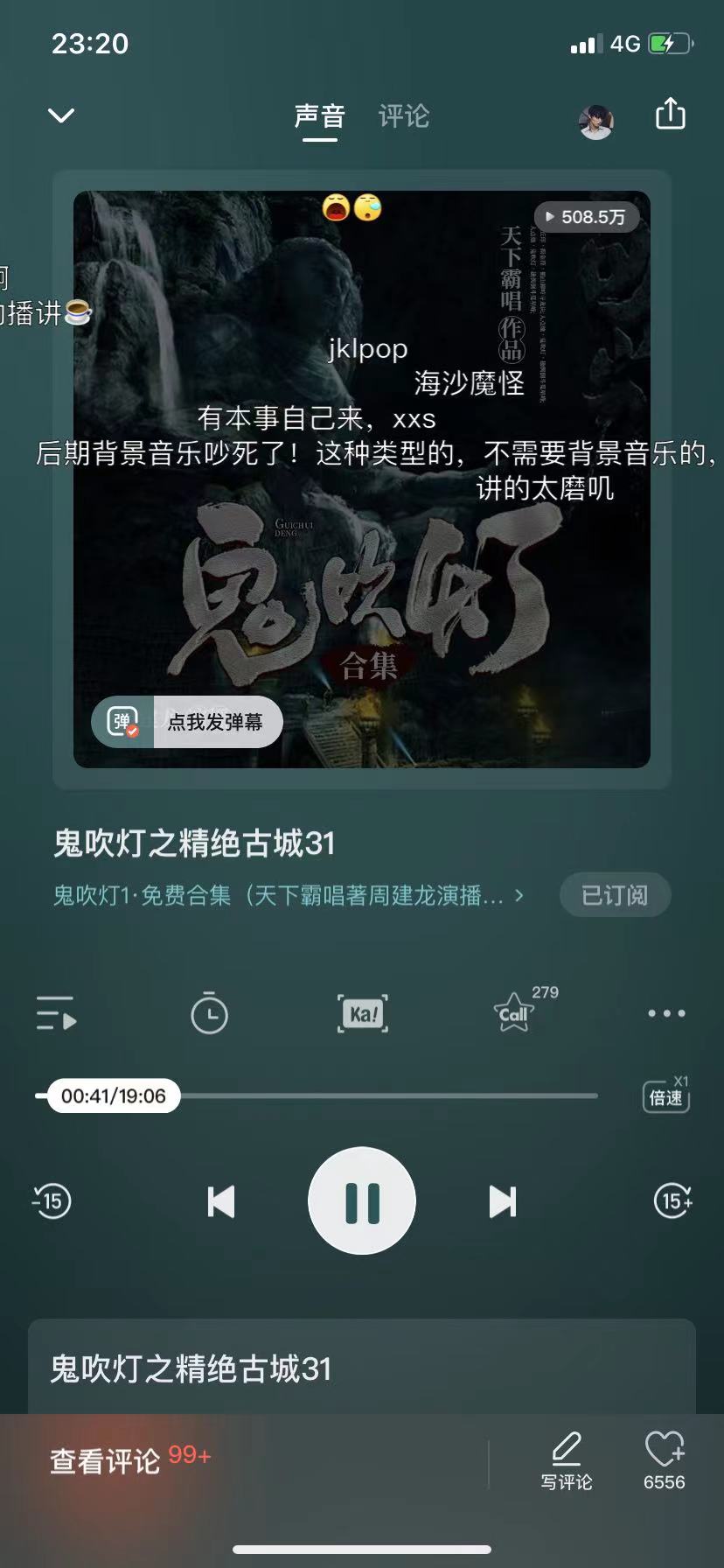Open the three-dot more options menu
The image size is (724, 1568).
pyautogui.click(x=666, y=1013)
